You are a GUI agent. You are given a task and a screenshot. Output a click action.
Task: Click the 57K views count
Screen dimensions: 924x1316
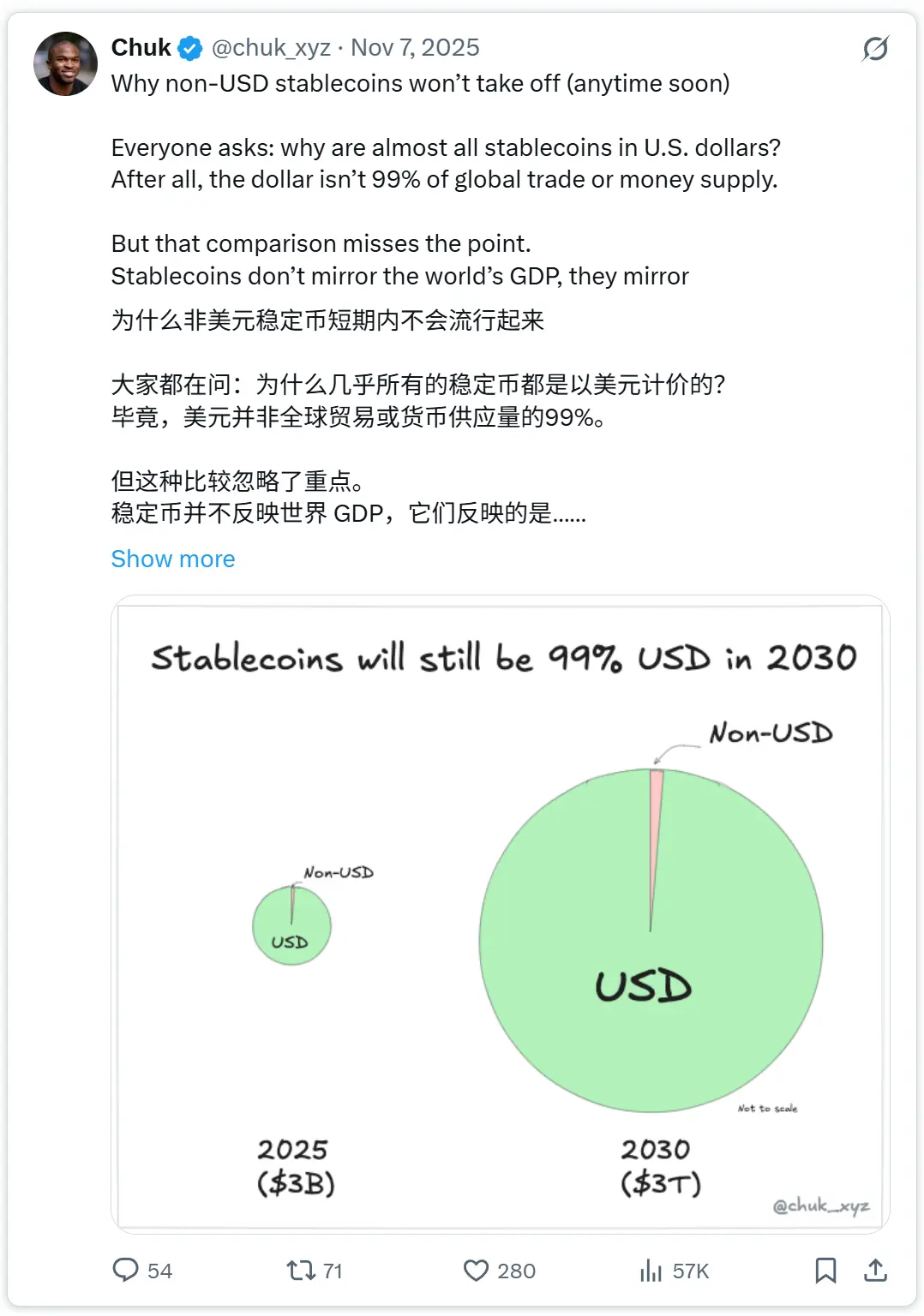click(691, 1272)
